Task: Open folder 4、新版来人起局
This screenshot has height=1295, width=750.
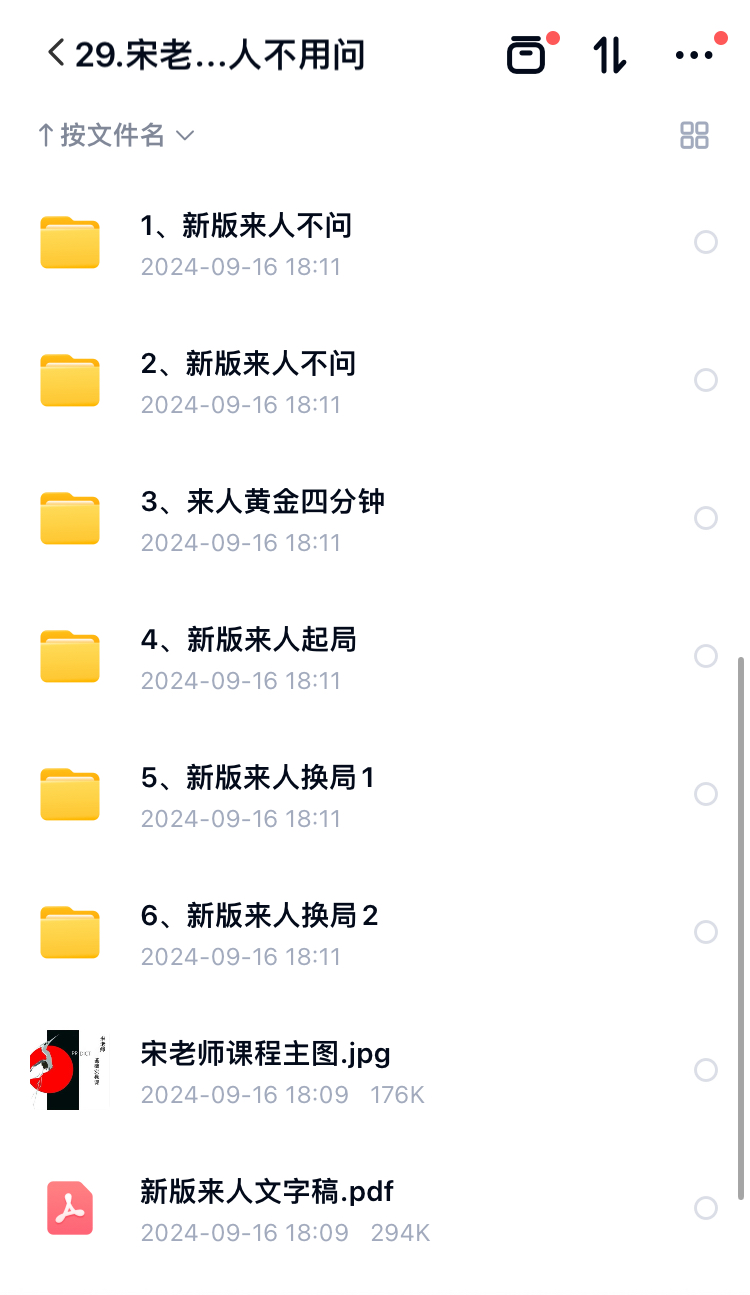Action: click(x=248, y=640)
